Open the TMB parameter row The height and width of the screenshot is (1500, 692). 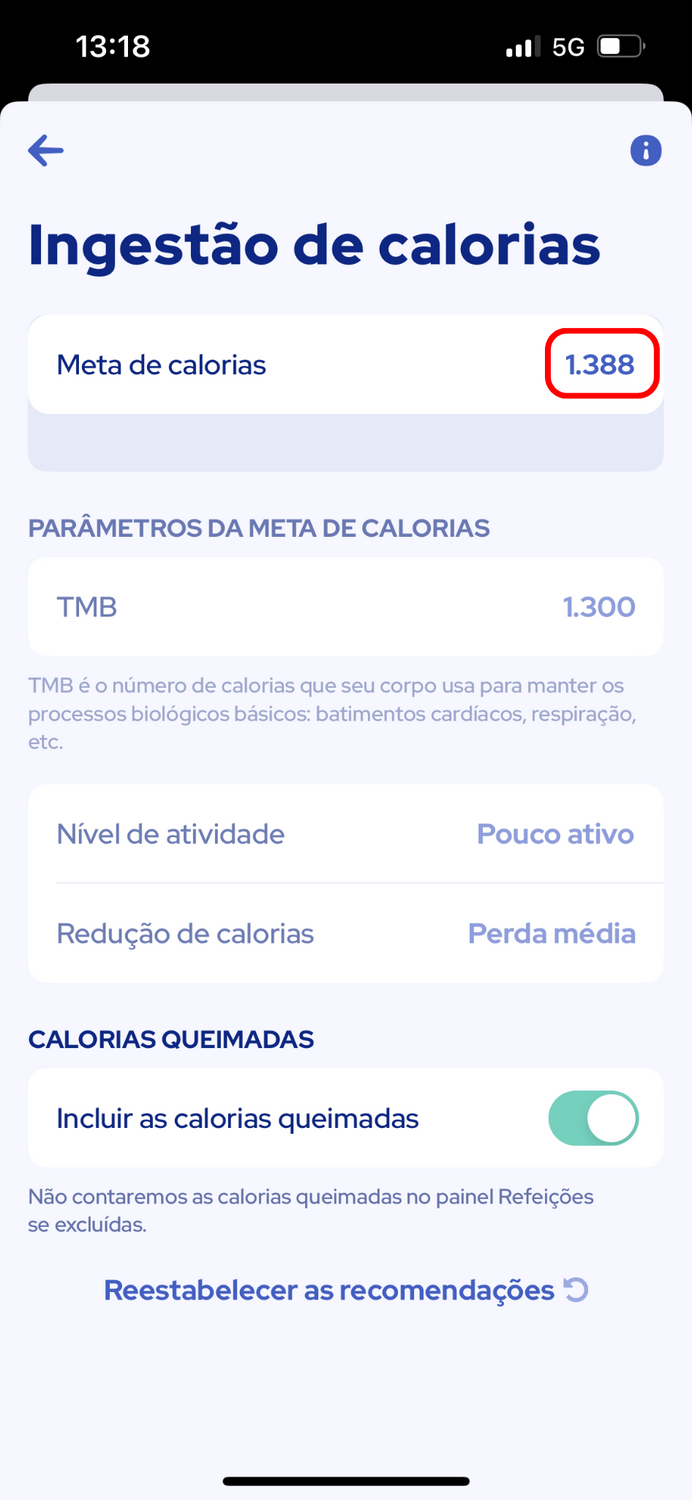[x=346, y=606]
